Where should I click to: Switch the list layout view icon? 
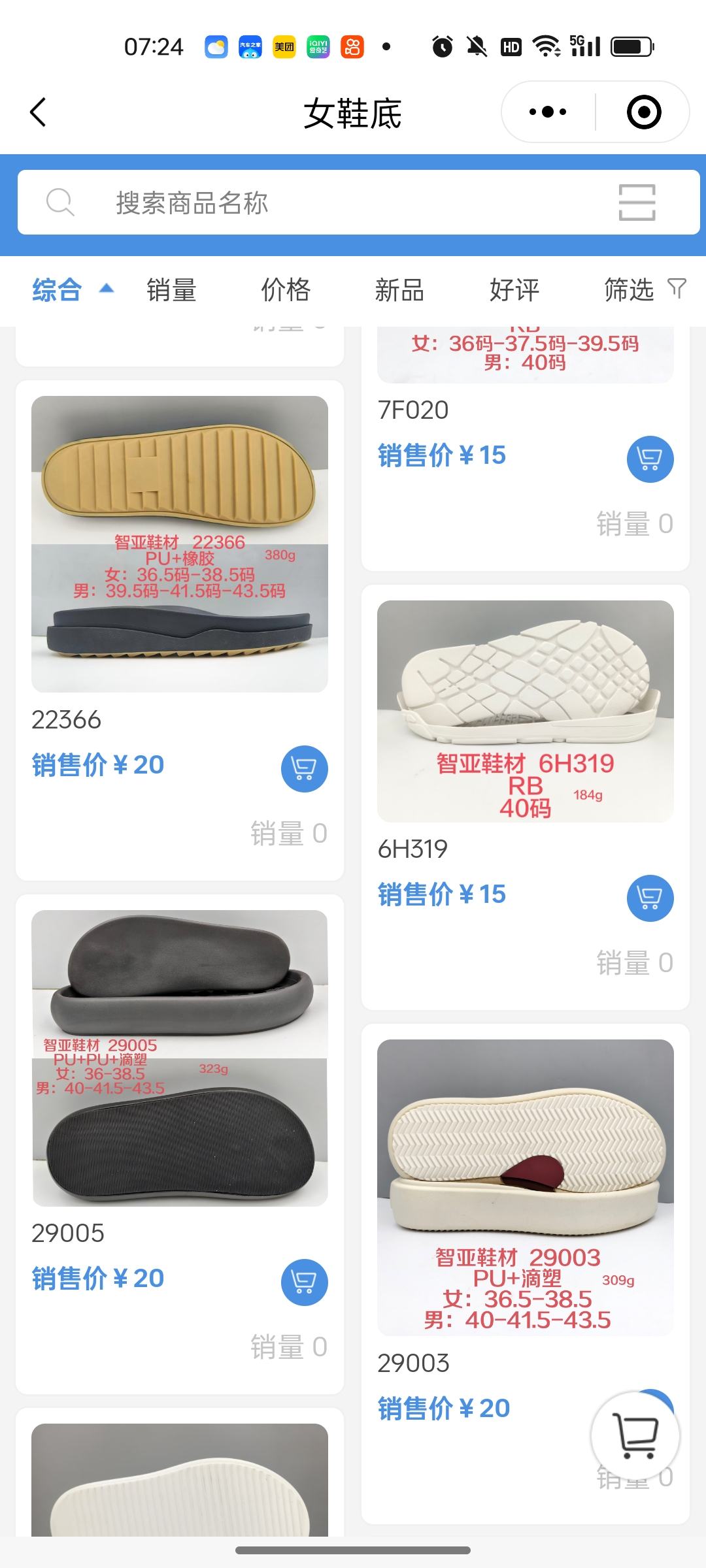[x=637, y=203]
